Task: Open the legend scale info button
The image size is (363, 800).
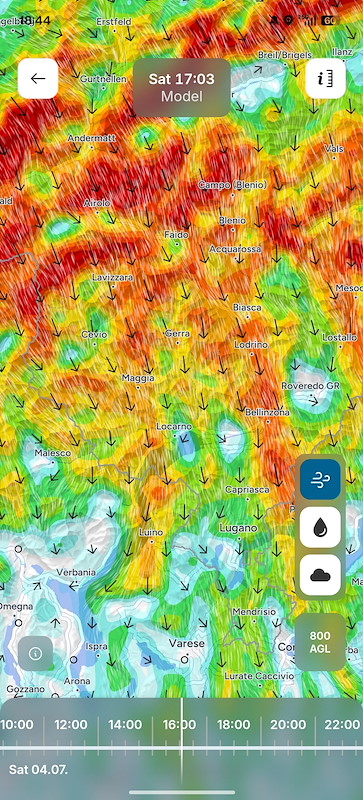Action: pyautogui.click(x=325, y=79)
